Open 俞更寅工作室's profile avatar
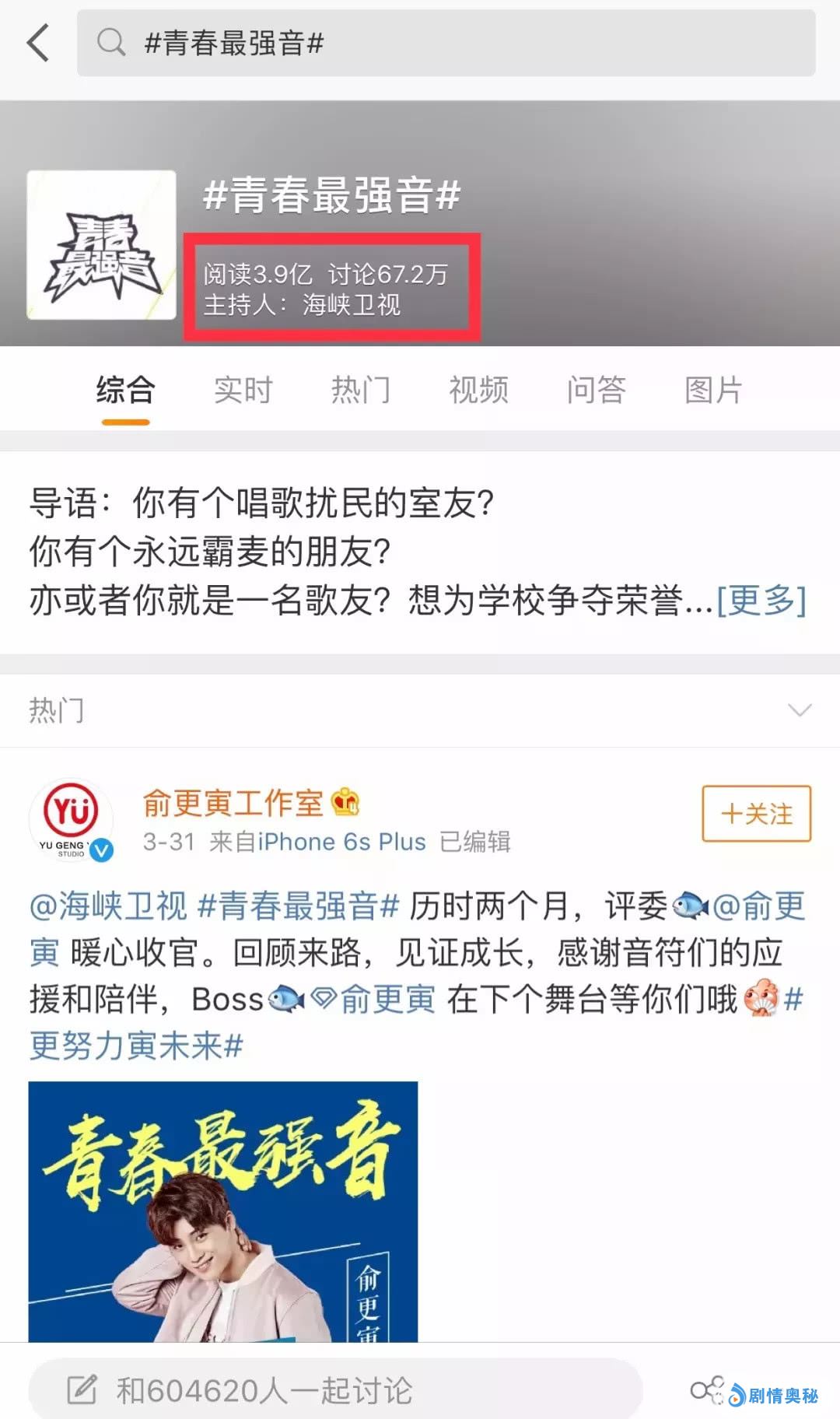840x1419 pixels. [71, 820]
